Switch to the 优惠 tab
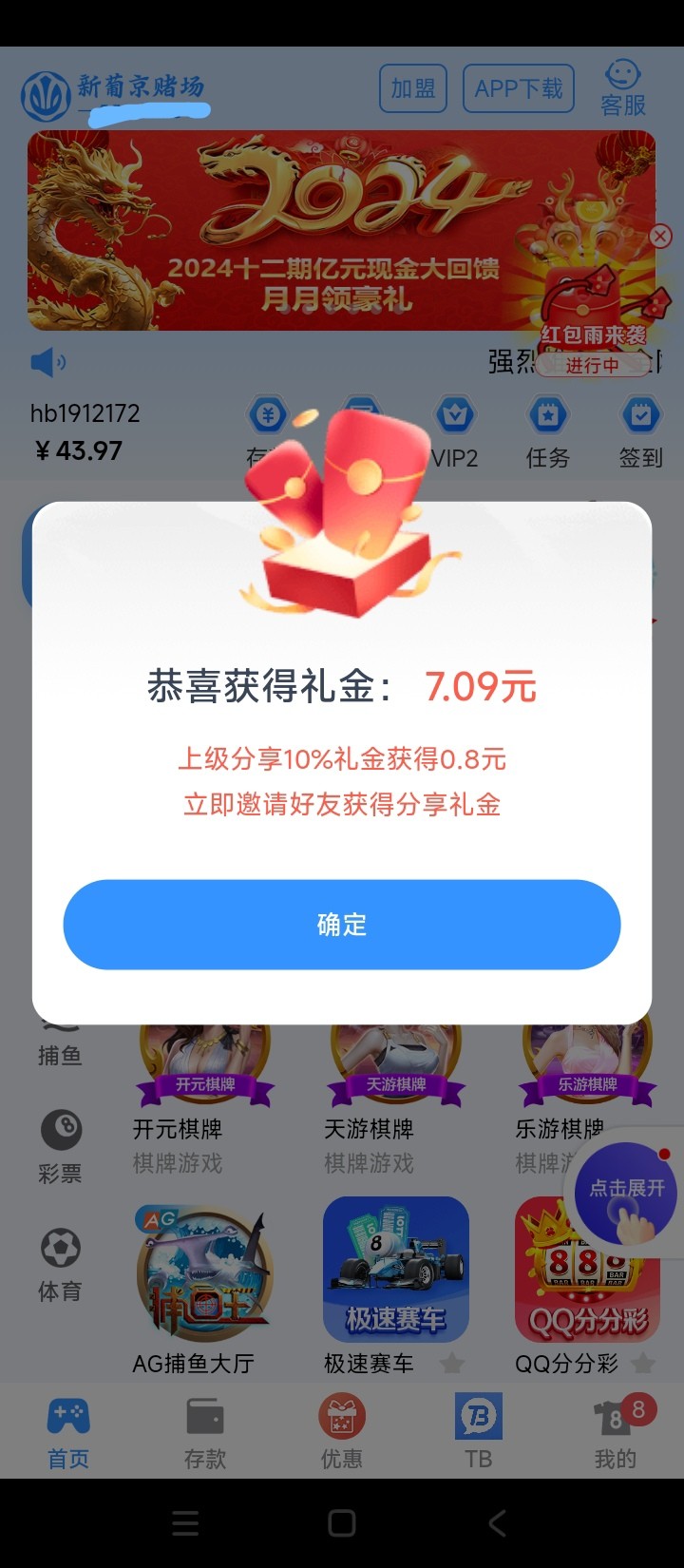Screen dimensions: 684x1568 (x=342, y=1434)
